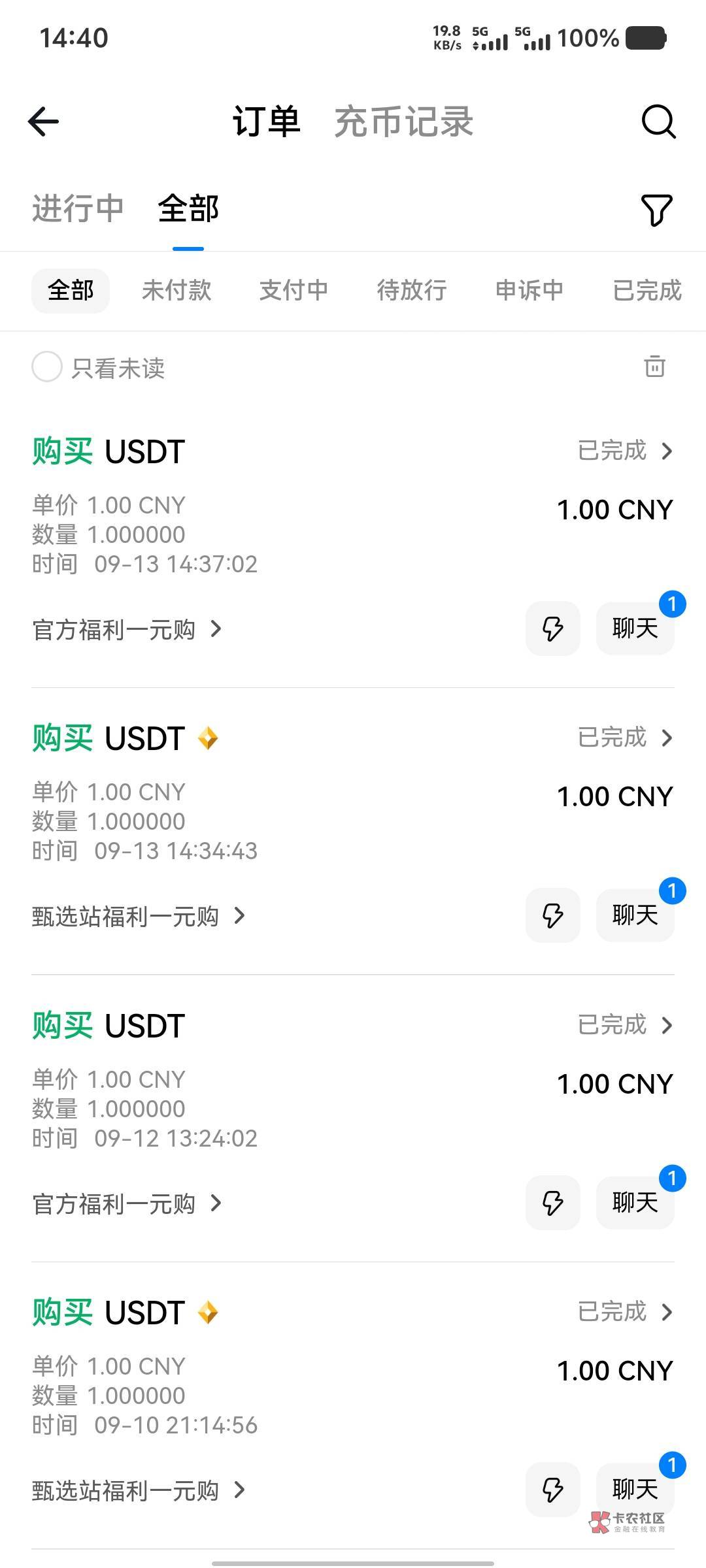The image size is (706, 1568).
Task: Tap lightning icon on 09-10 21:14:56 order
Action: (552, 1490)
